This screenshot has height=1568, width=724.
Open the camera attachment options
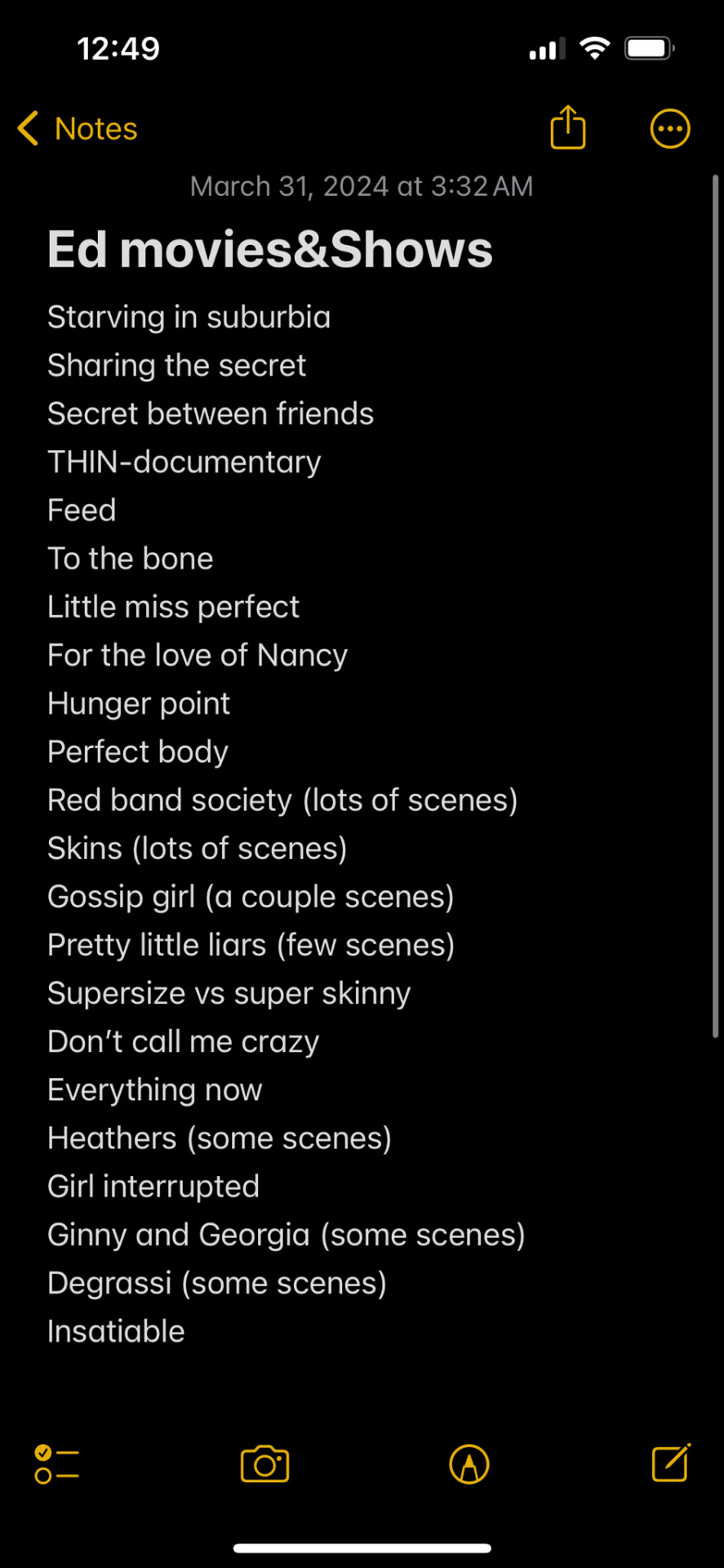264,1463
